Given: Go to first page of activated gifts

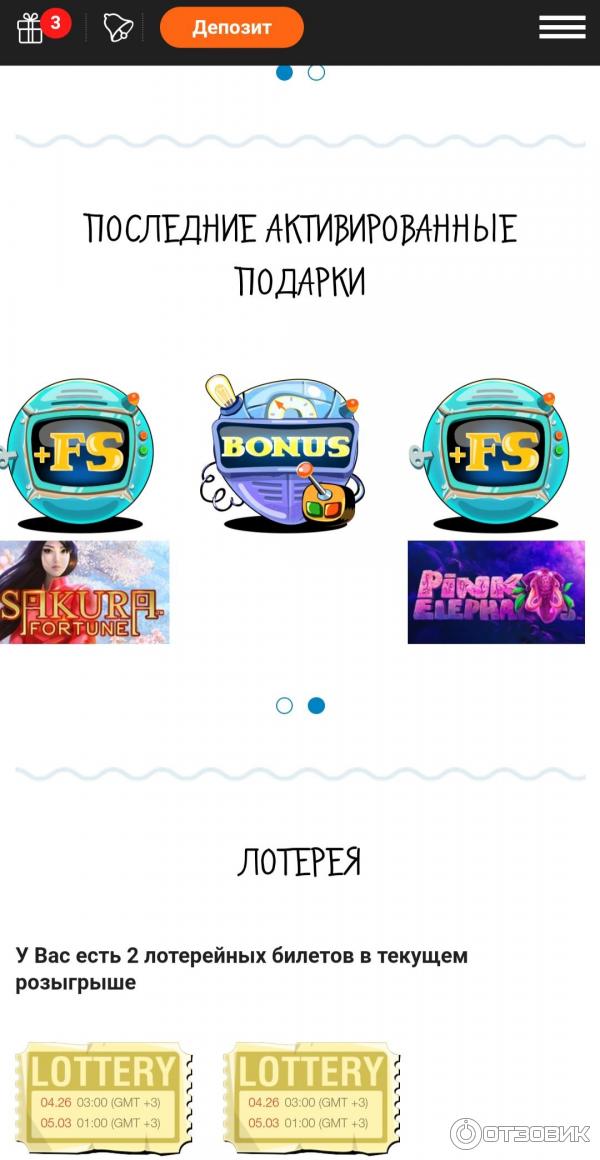Looking at the screenshot, I should [x=284, y=706].
